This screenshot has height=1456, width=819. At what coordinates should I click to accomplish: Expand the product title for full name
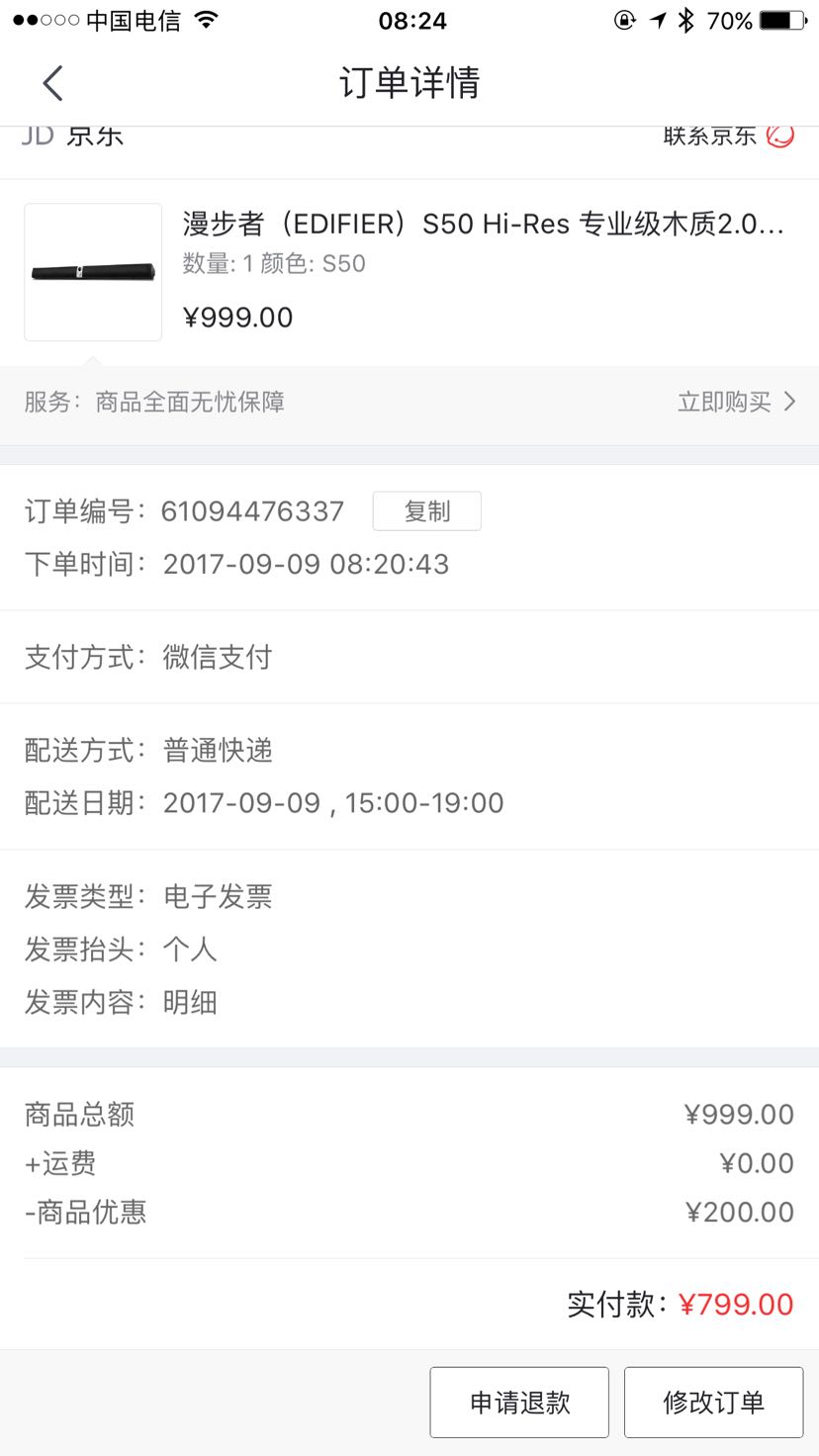tap(483, 226)
